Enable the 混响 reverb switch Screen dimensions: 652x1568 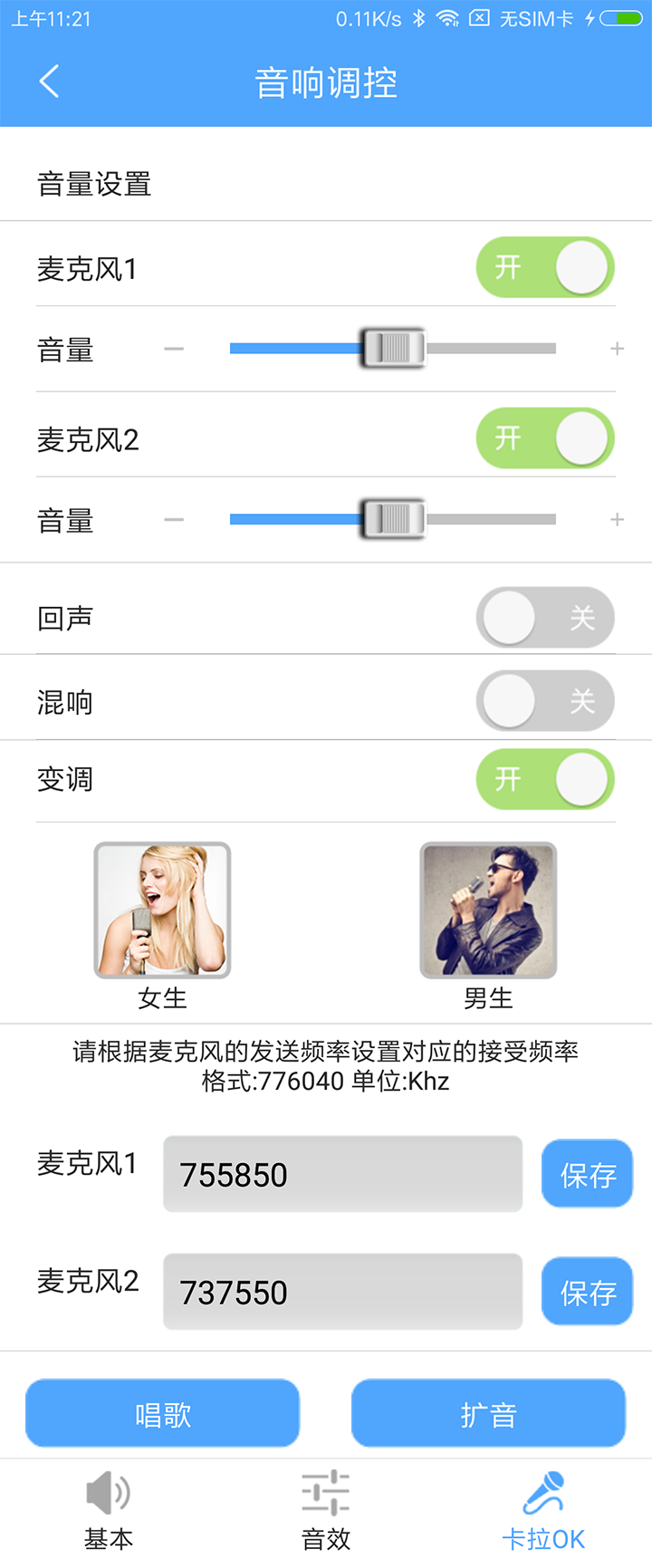545,700
